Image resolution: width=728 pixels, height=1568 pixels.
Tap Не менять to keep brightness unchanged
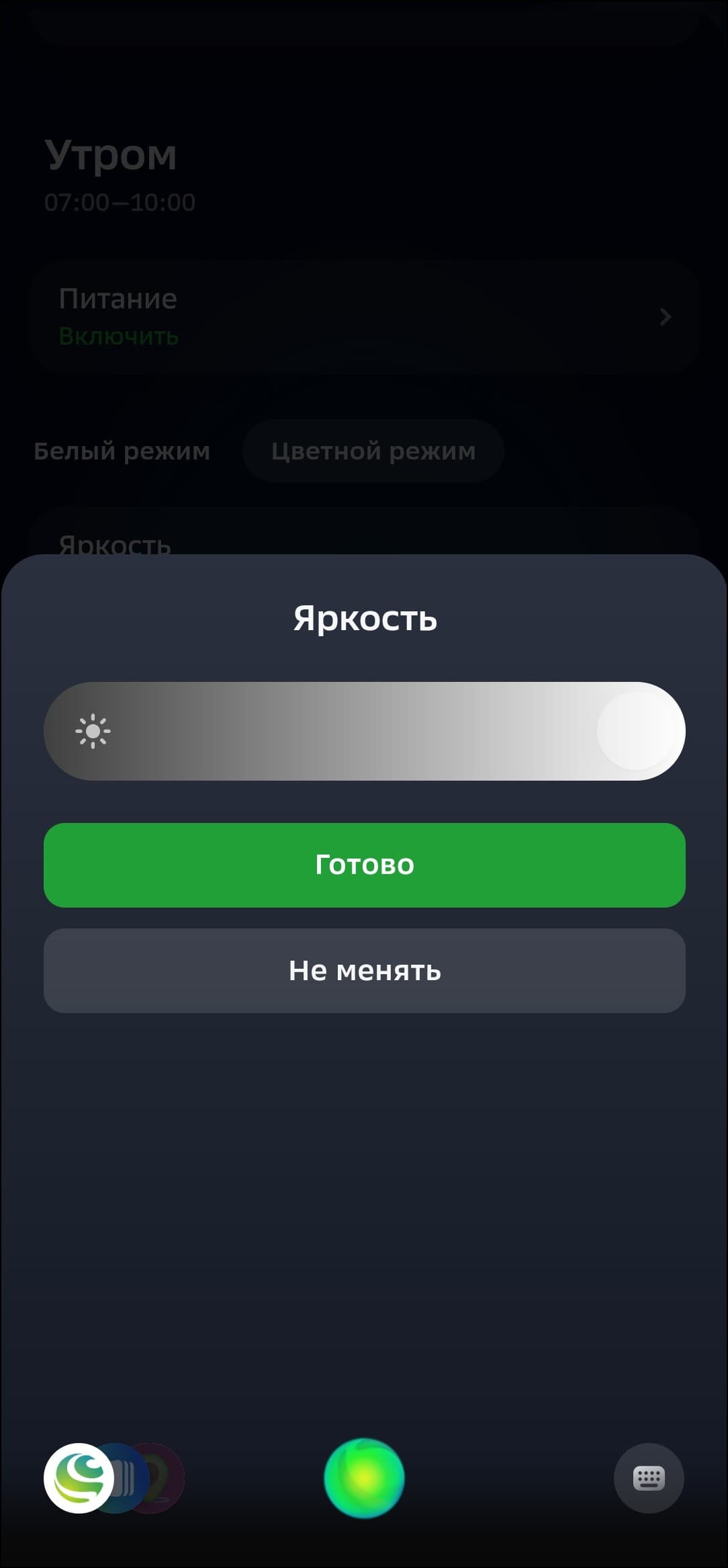point(364,970)
